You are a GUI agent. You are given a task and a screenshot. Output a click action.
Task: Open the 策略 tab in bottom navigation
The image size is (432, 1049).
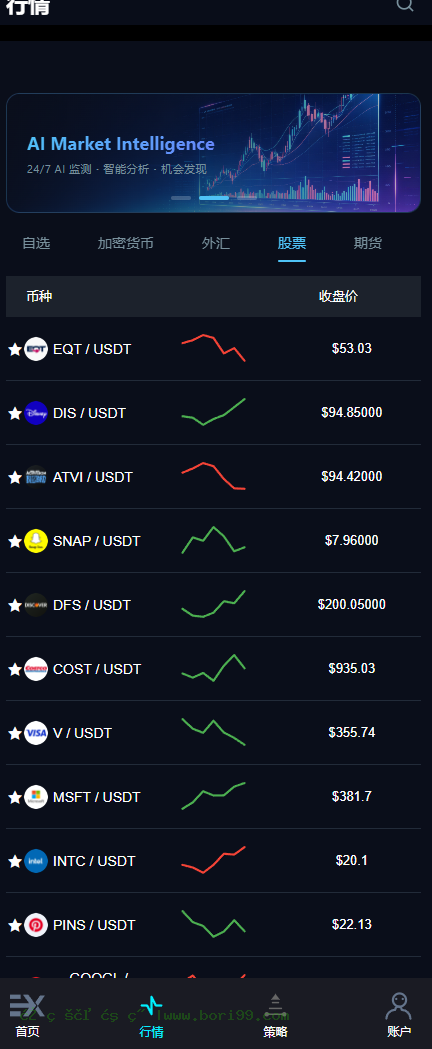[x=275, y=1014]
